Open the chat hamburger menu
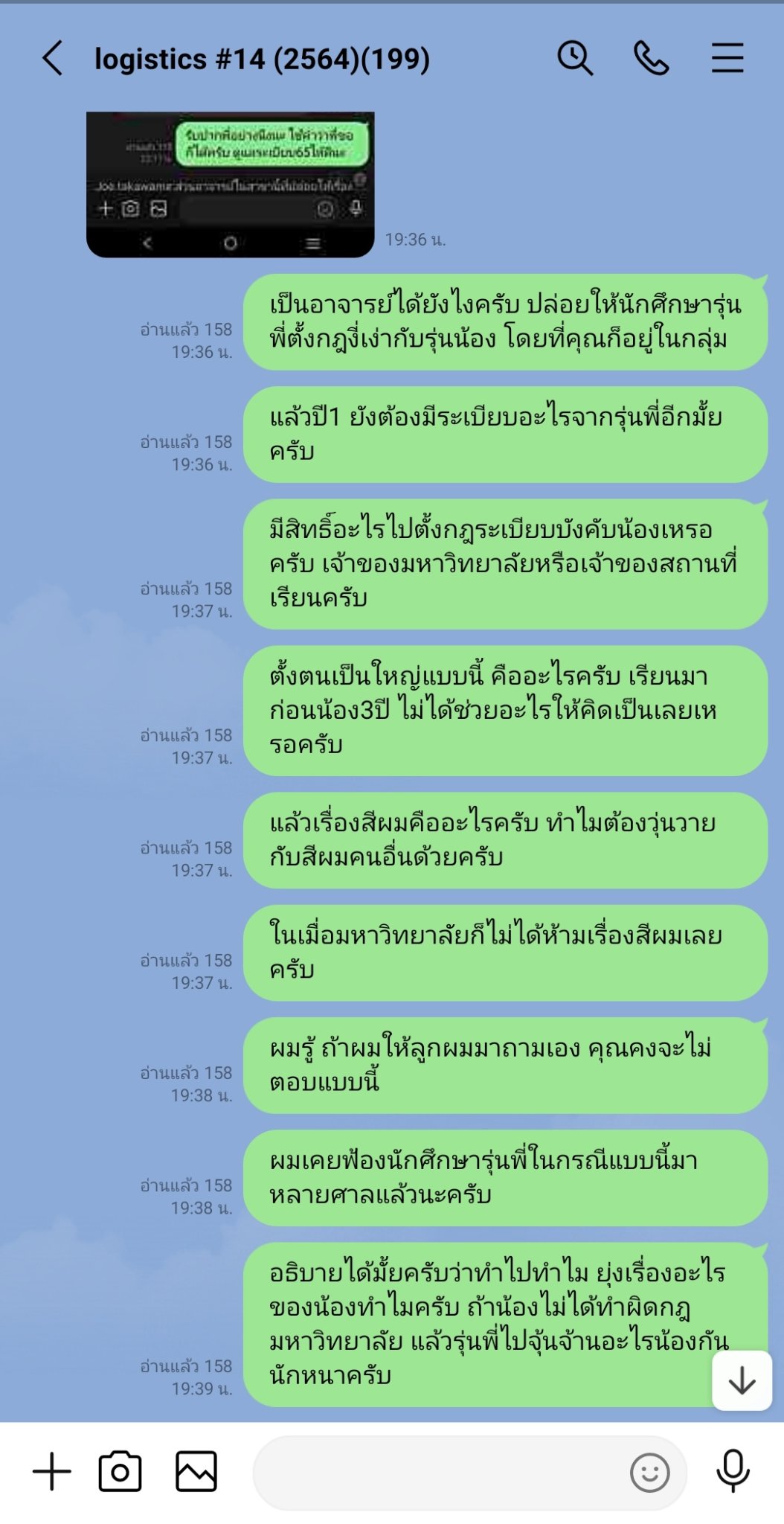 (727, 58)
